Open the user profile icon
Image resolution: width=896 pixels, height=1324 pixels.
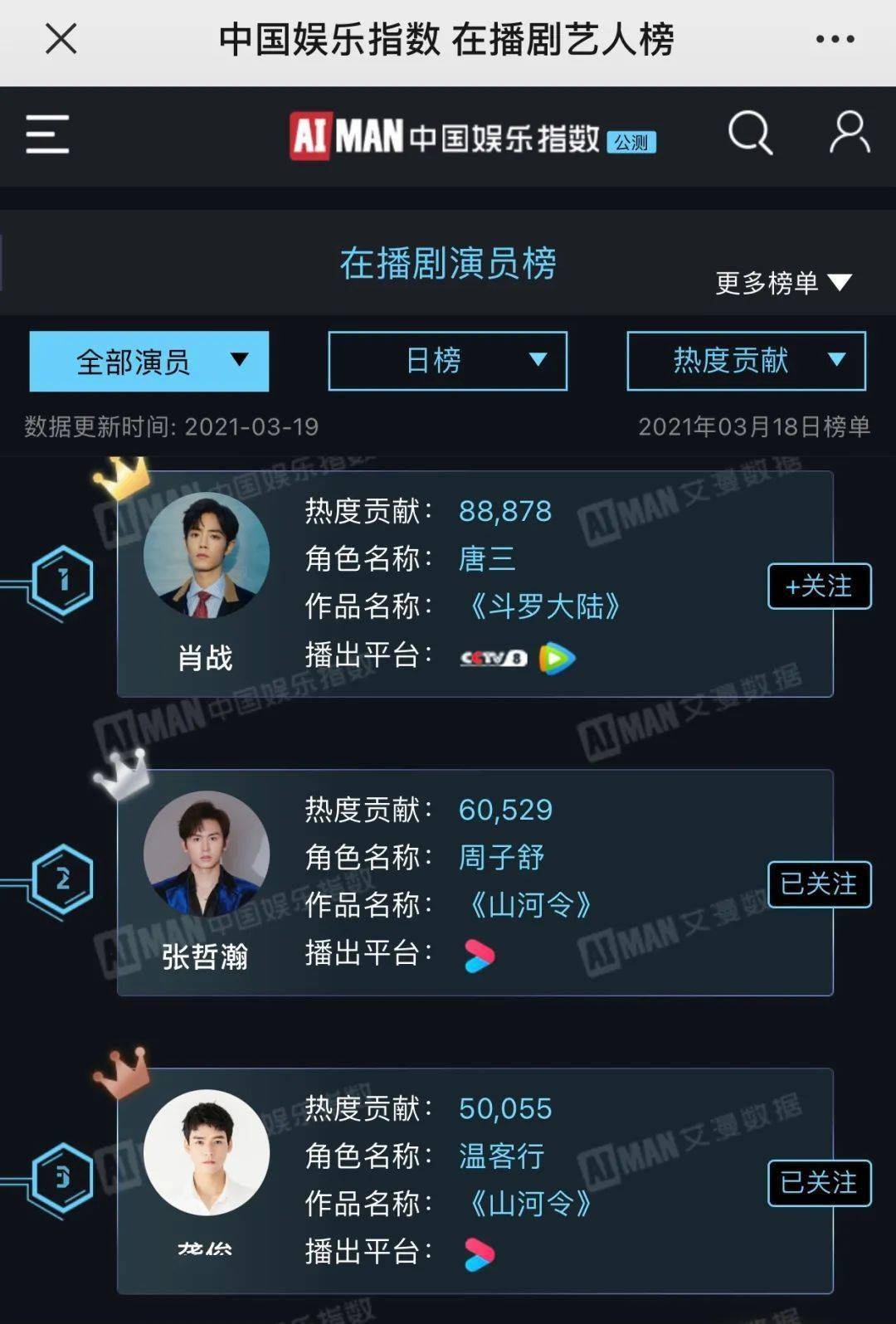(x=850, y=133)
